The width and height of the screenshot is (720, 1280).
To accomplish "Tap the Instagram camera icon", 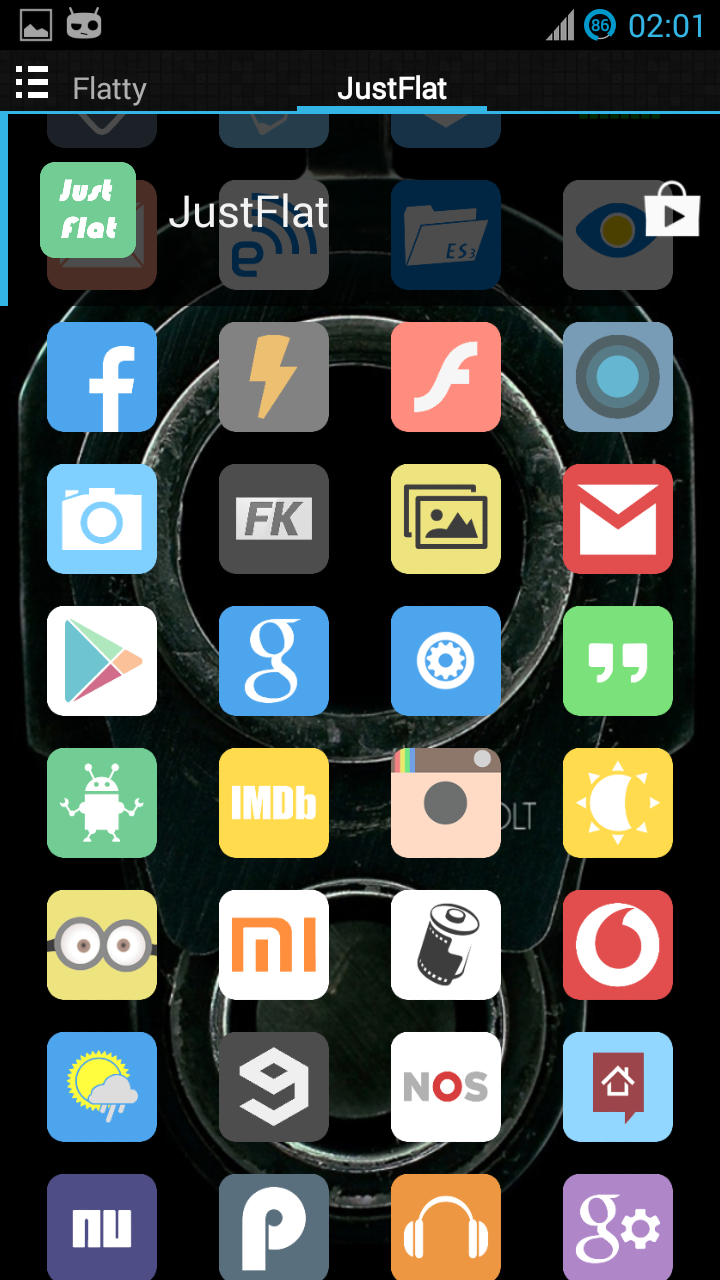I will (x=446, y=803).
